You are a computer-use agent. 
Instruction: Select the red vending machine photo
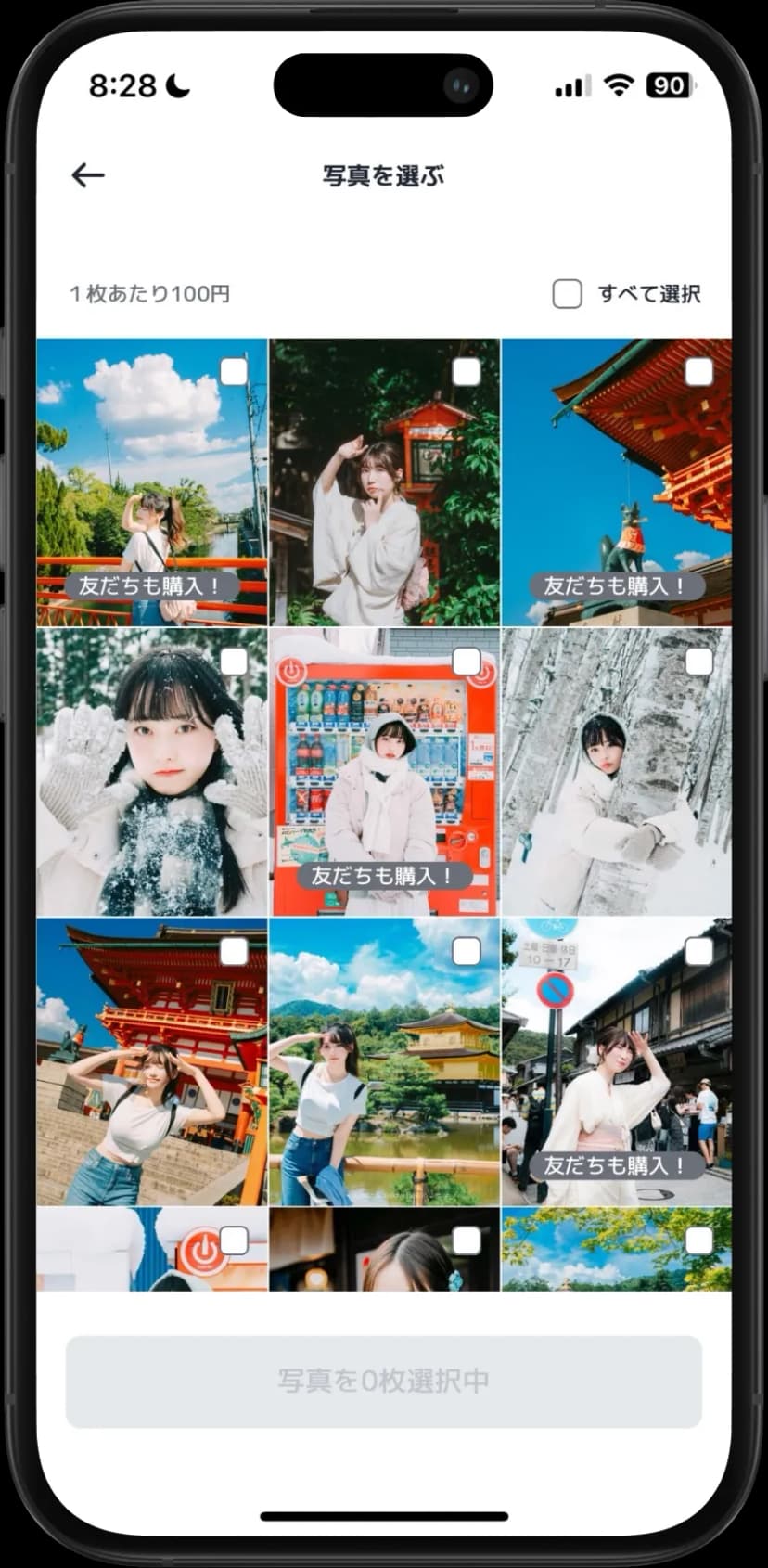[467, 662]
